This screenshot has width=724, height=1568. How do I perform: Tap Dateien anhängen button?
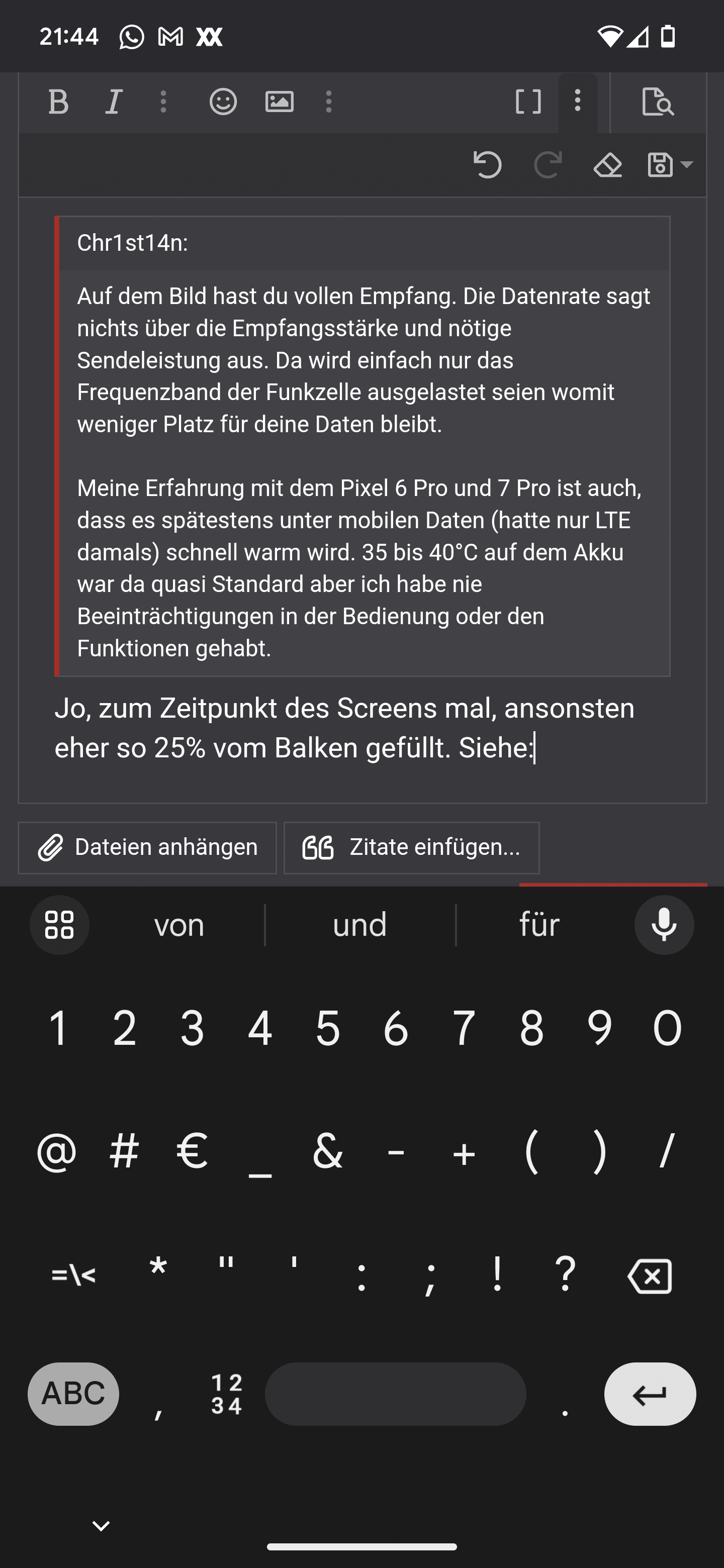tap(147, 848)
